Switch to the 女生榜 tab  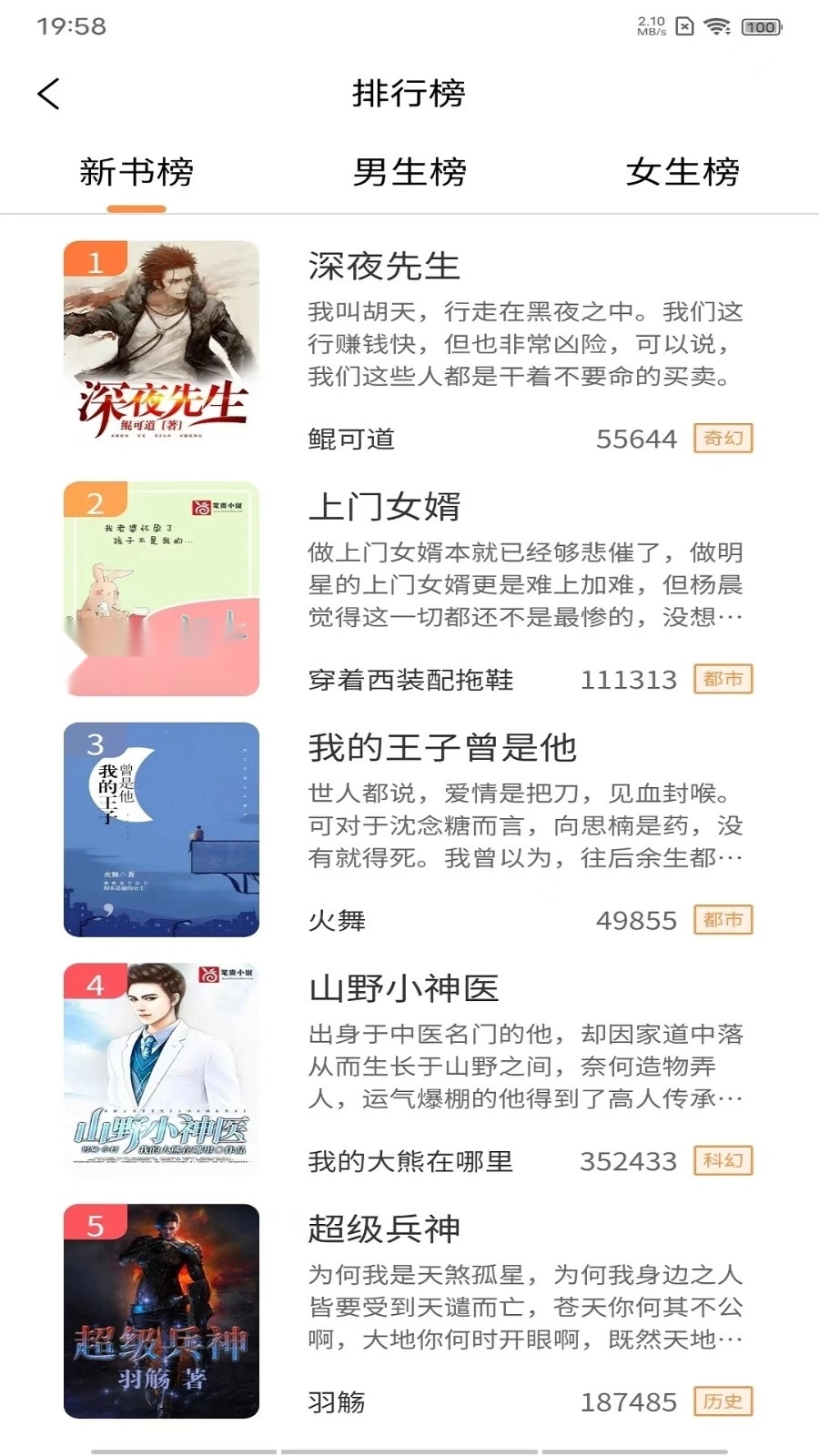[683, 169]
